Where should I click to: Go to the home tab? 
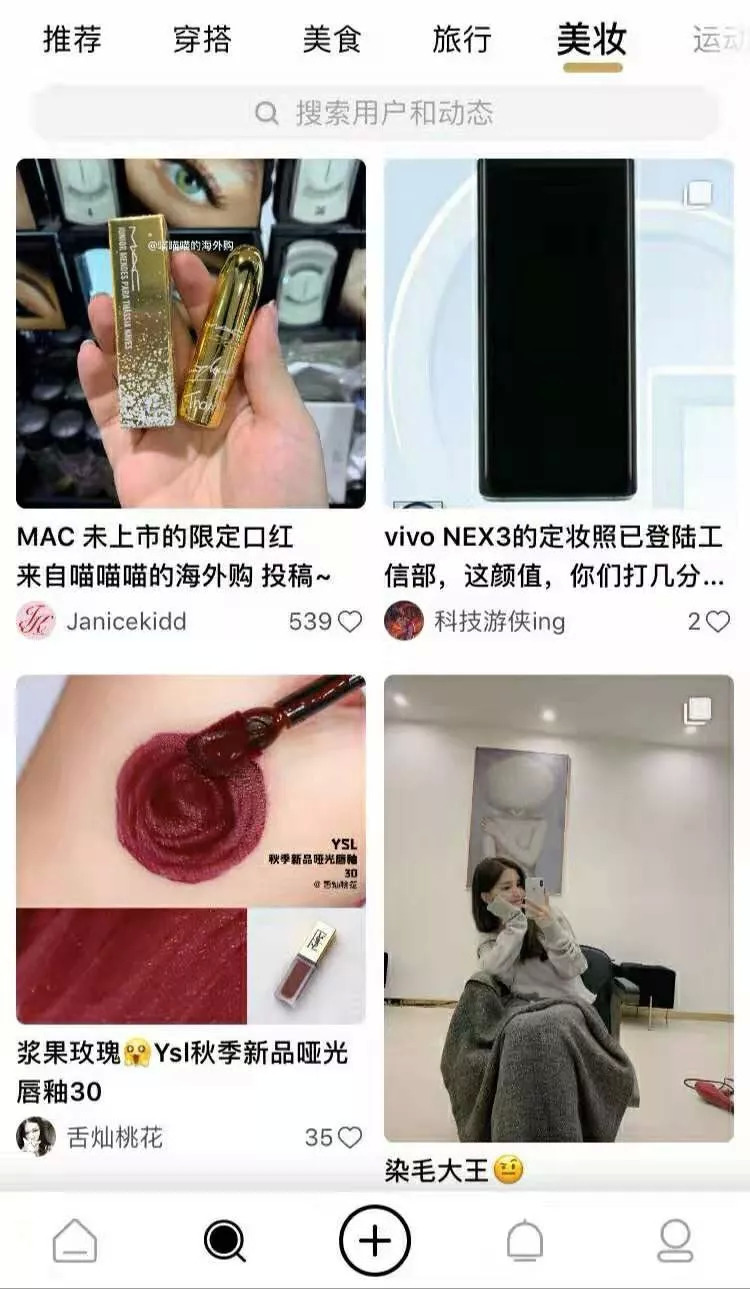click(x=75, y=1241)
